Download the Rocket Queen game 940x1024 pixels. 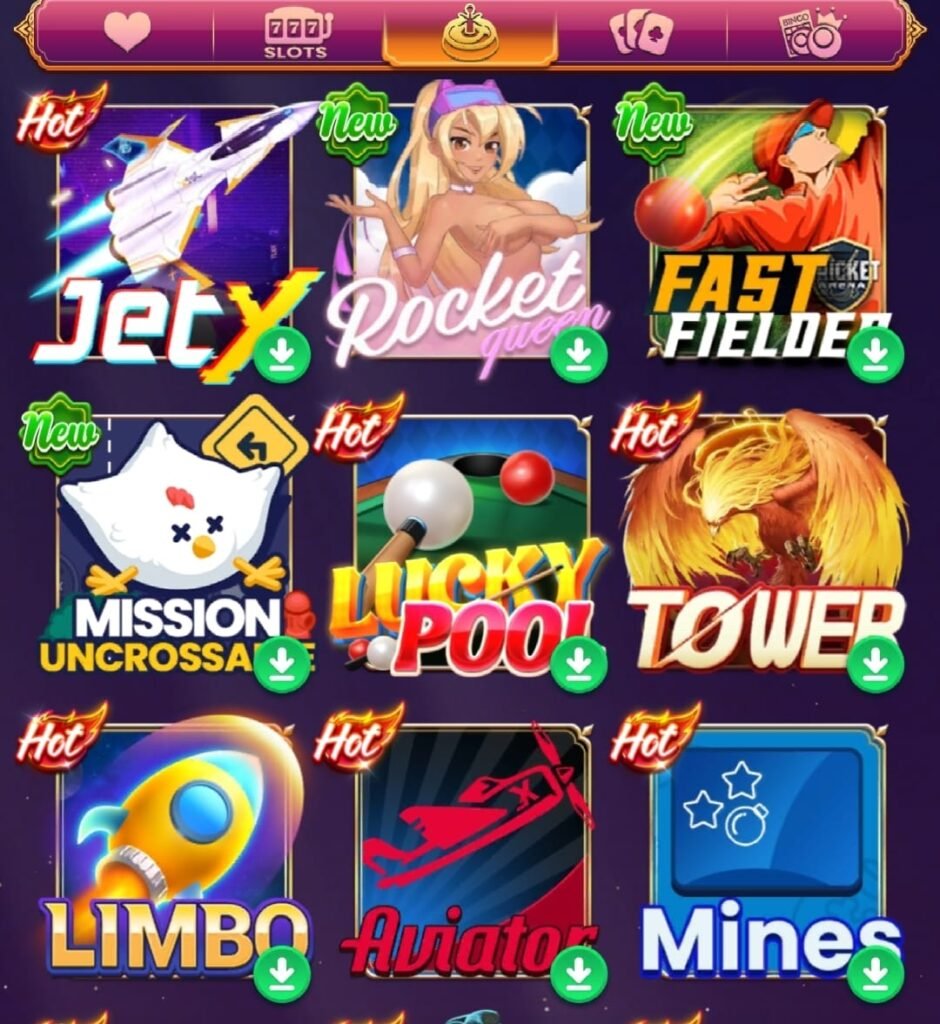point(579,354)
